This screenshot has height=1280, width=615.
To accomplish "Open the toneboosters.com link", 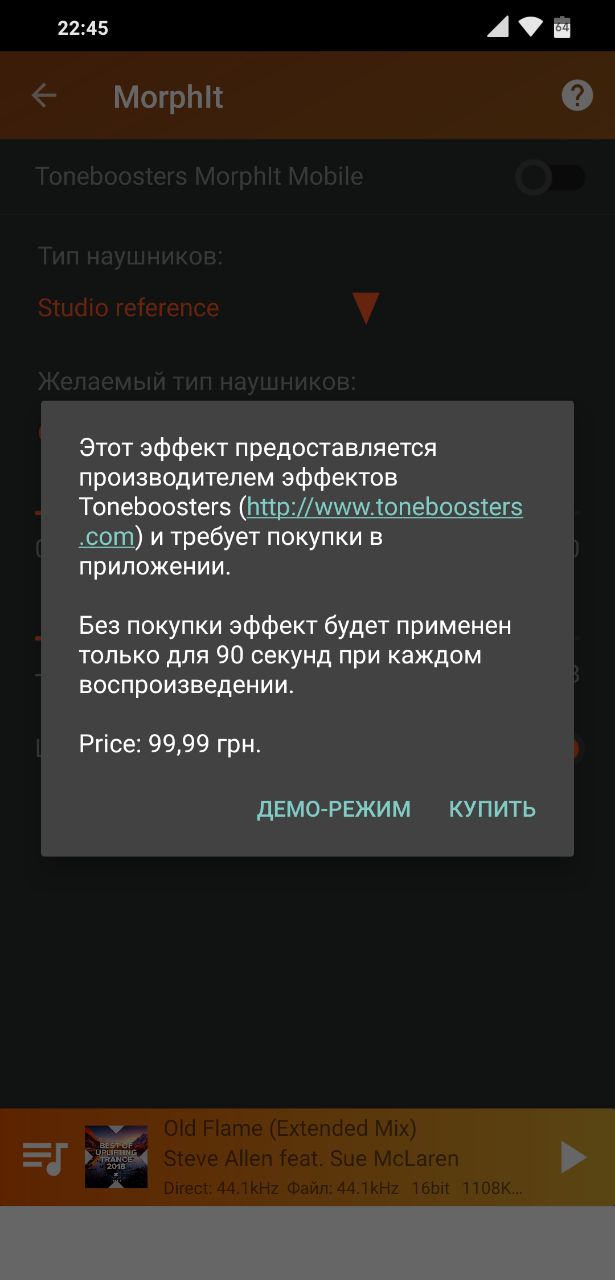I will pyautogui.click(x=384, y=507).
